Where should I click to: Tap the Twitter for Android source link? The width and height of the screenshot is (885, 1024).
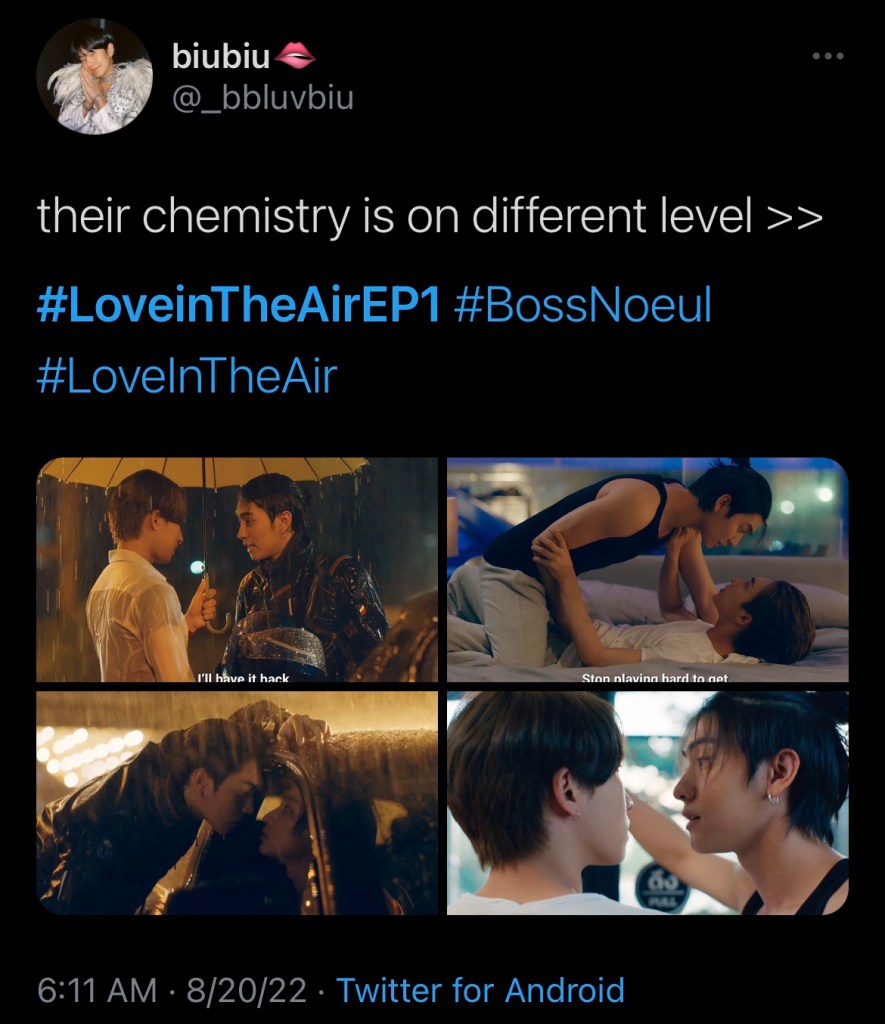click(x=480, y=990)
